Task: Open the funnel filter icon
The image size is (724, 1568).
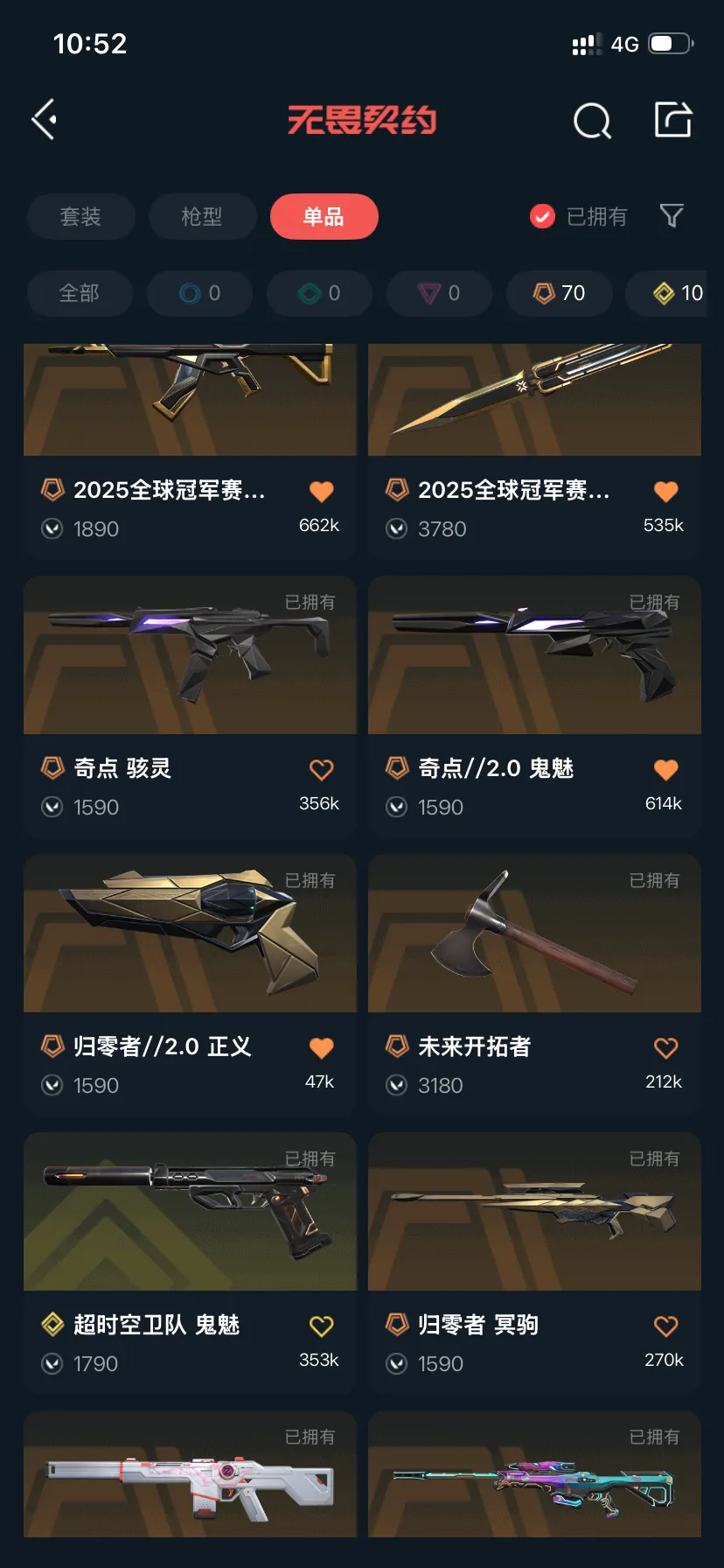Action: [x=672, y=216]
